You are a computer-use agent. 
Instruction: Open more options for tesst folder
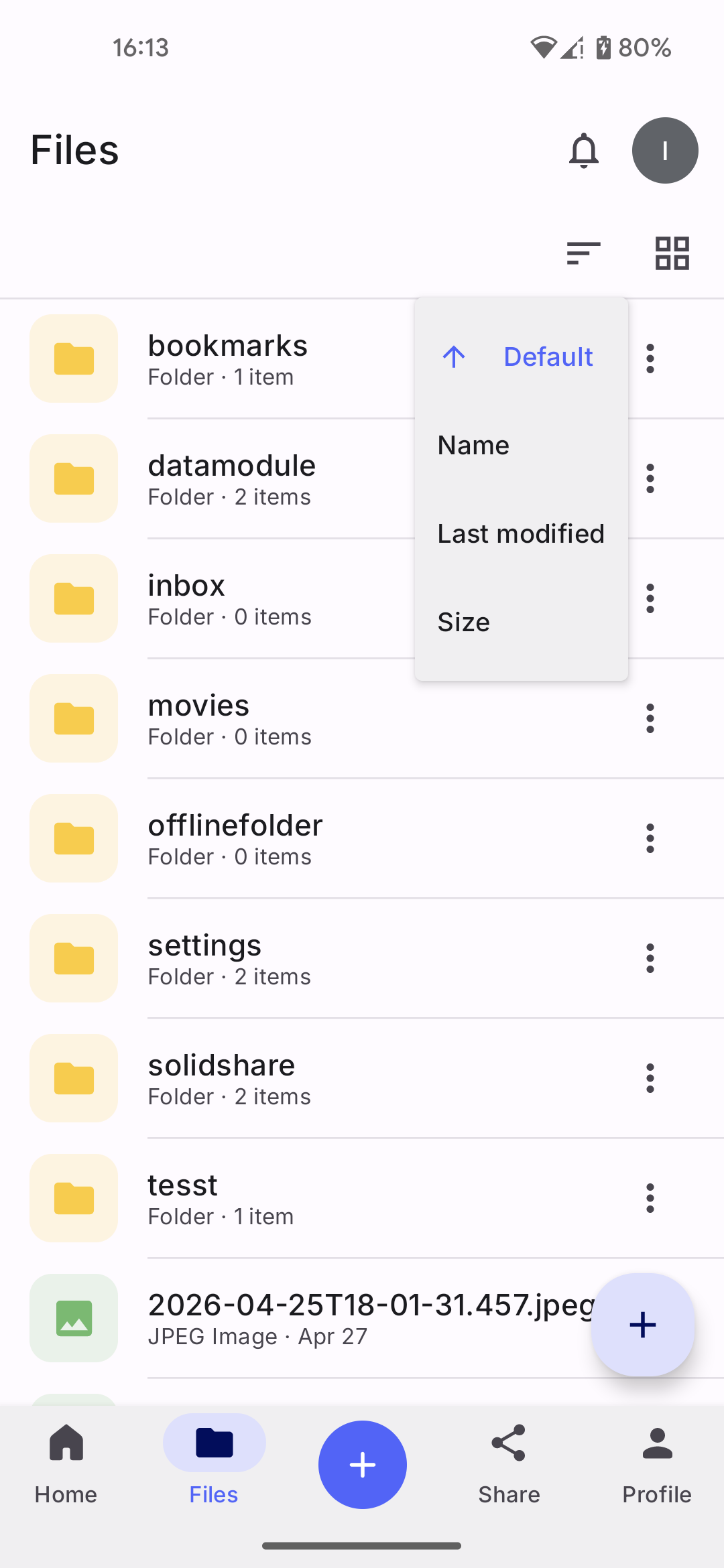tap(650, 1198)
